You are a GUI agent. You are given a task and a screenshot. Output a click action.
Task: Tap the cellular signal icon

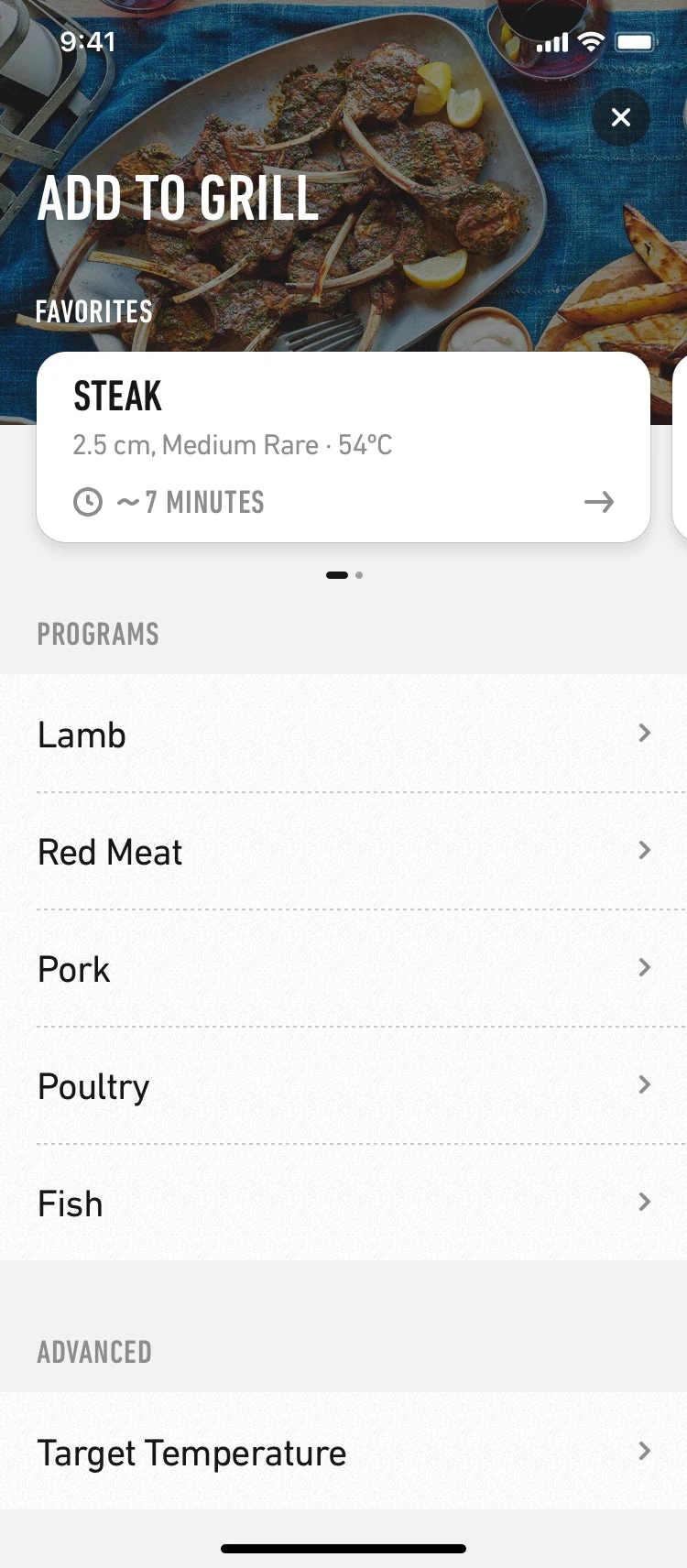pos(551,41)
